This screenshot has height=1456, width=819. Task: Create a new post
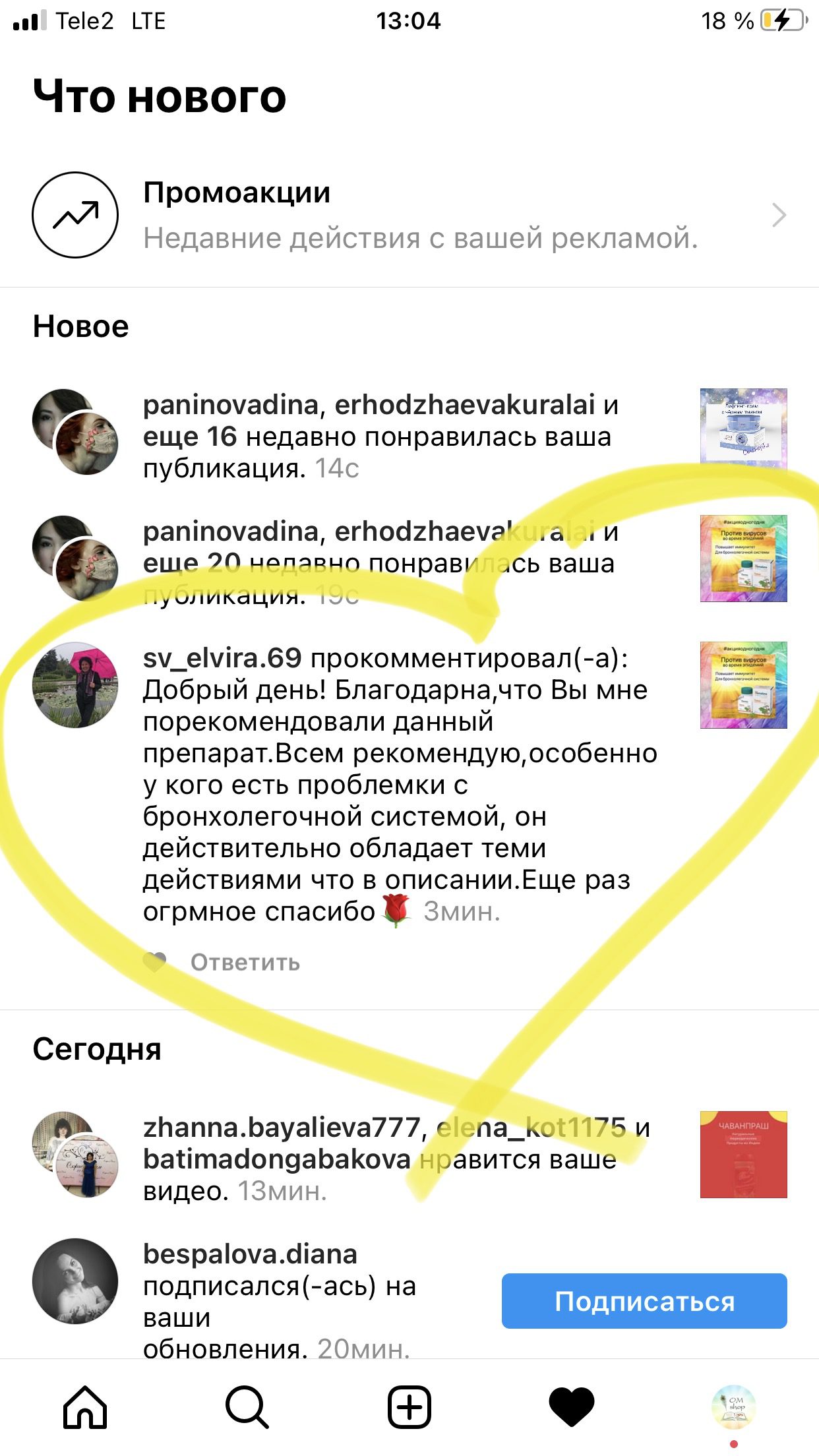point(409,1407)
